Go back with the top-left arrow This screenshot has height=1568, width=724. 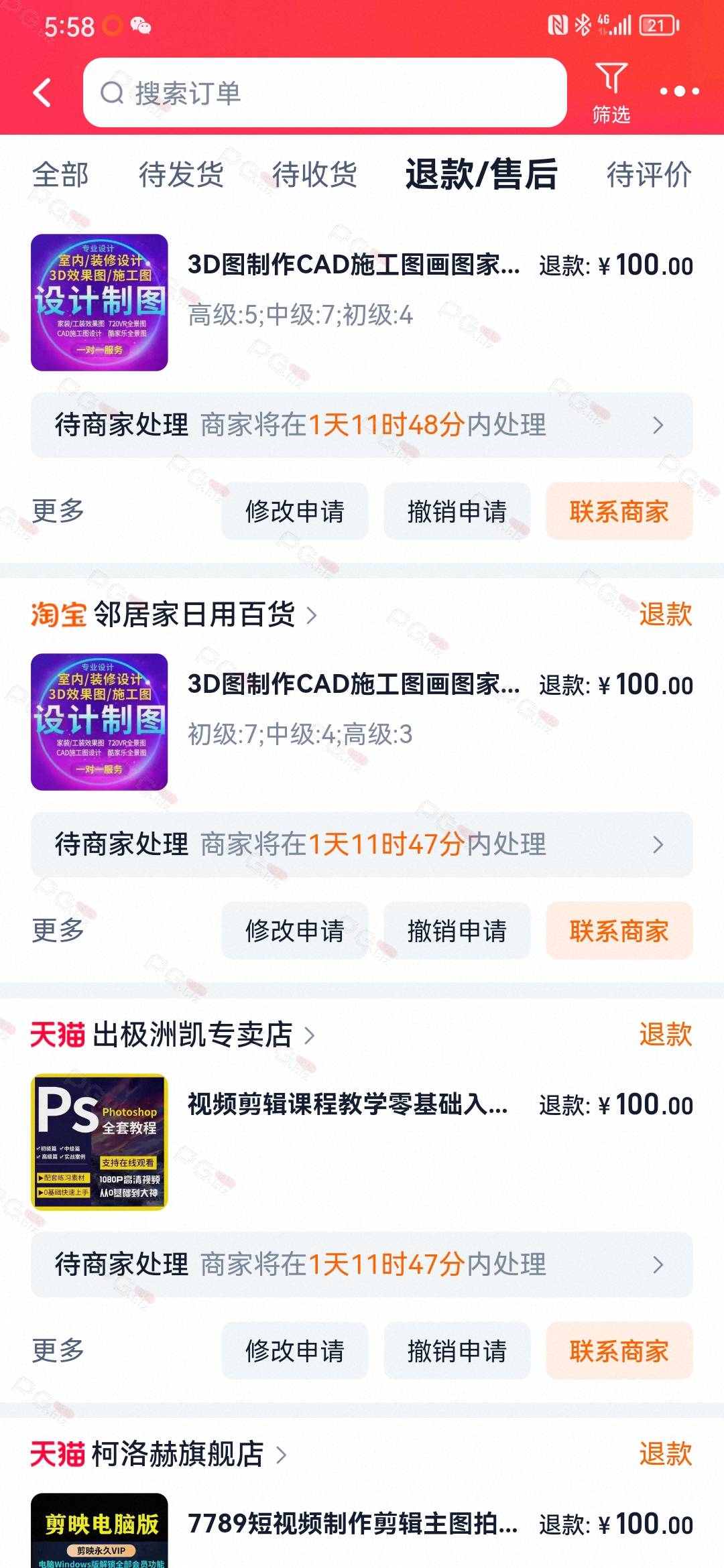(x=42, y=92)
